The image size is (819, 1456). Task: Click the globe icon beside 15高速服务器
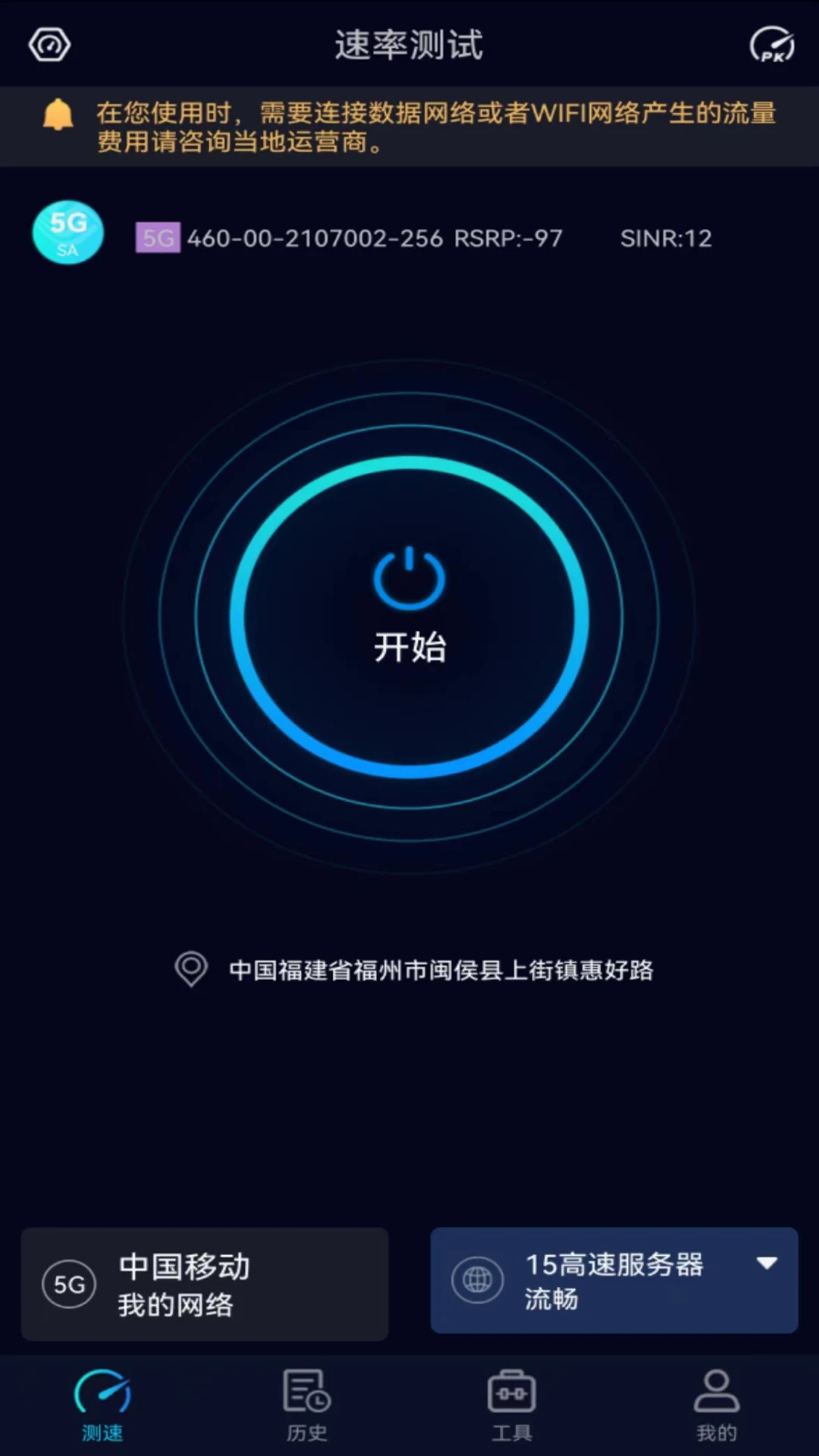click(477, 1279)
